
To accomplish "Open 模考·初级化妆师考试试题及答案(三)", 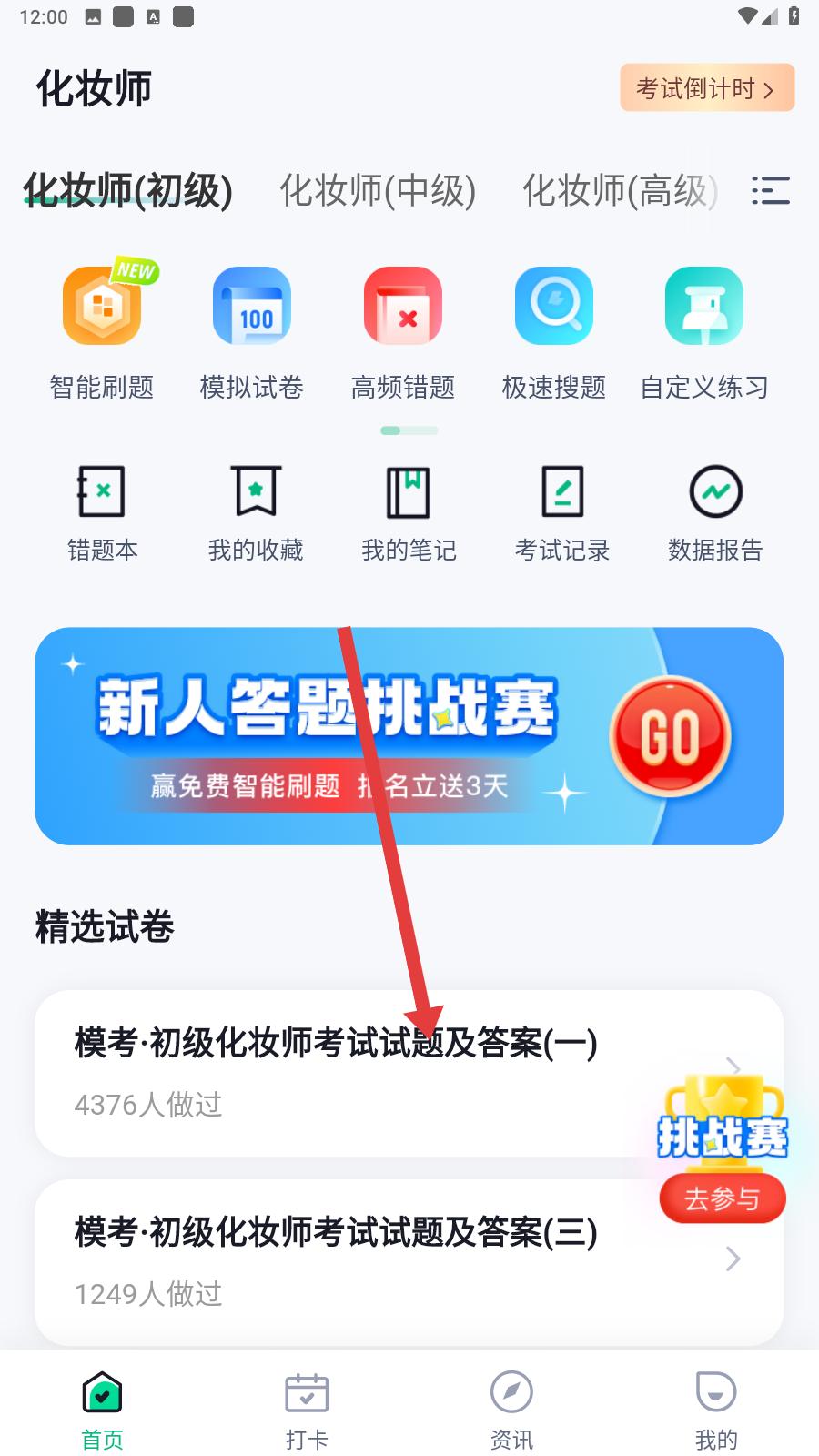I will 409,1262.
